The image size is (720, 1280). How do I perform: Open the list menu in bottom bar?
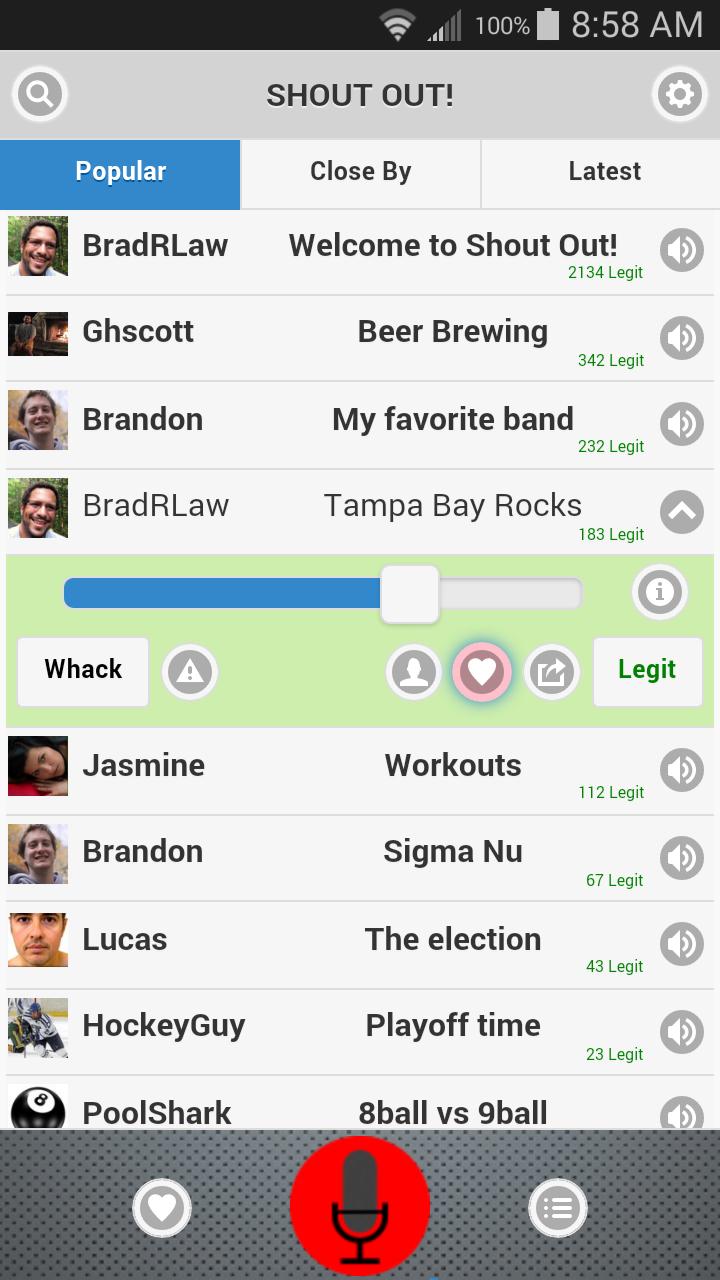(x=558, y=1208)
